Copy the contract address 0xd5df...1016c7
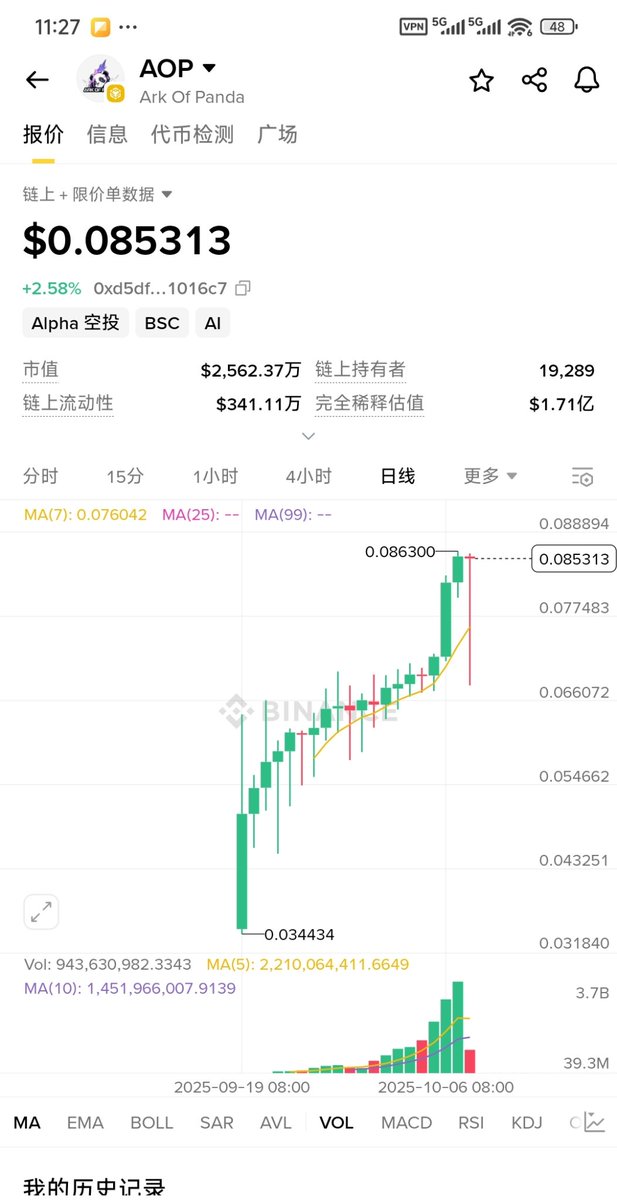617x1200 pixels. (x=243, y=288)
